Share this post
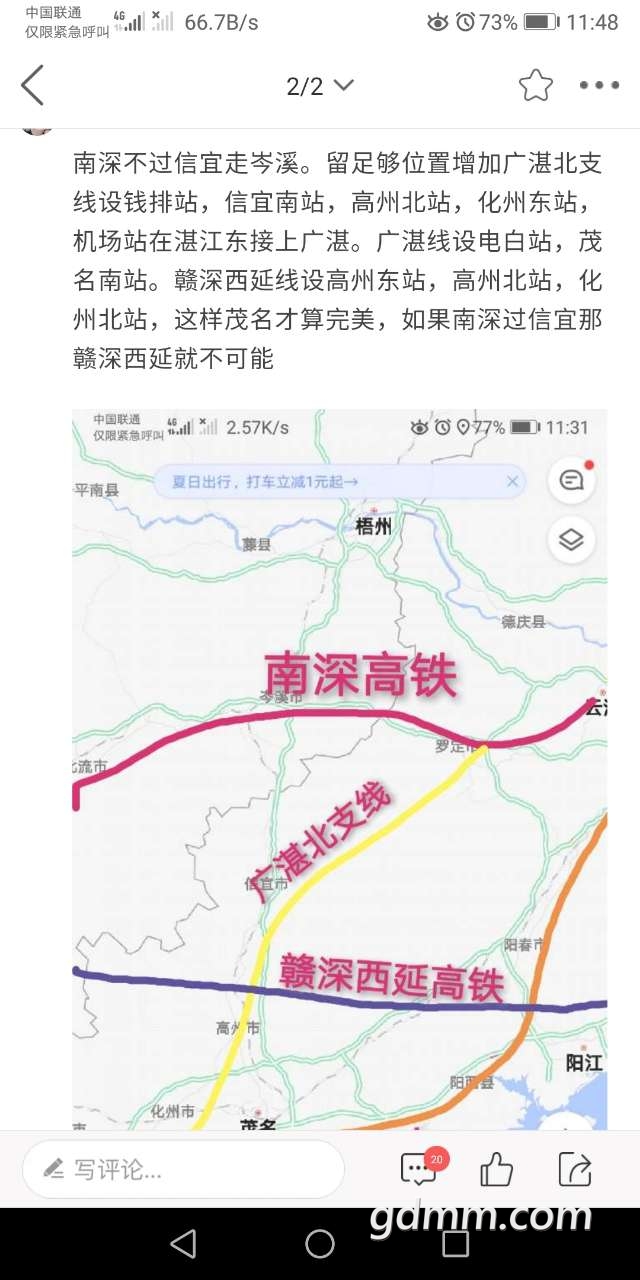 click(x=575, y=1169)
